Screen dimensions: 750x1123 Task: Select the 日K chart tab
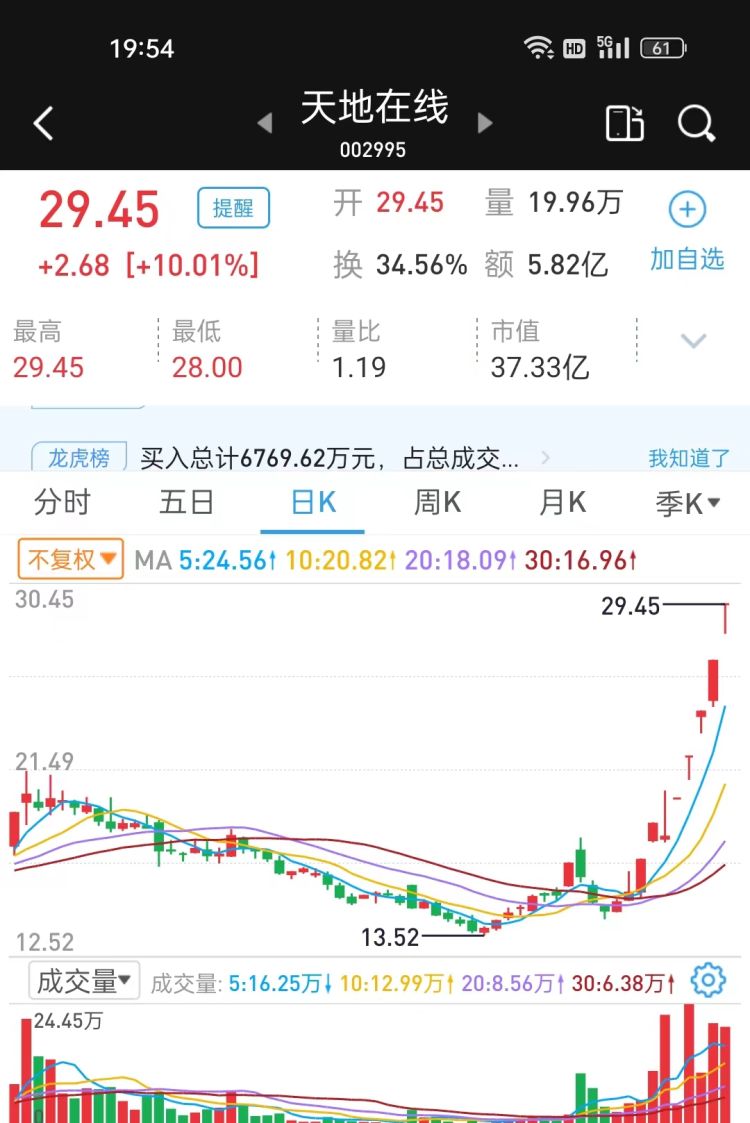313,502
